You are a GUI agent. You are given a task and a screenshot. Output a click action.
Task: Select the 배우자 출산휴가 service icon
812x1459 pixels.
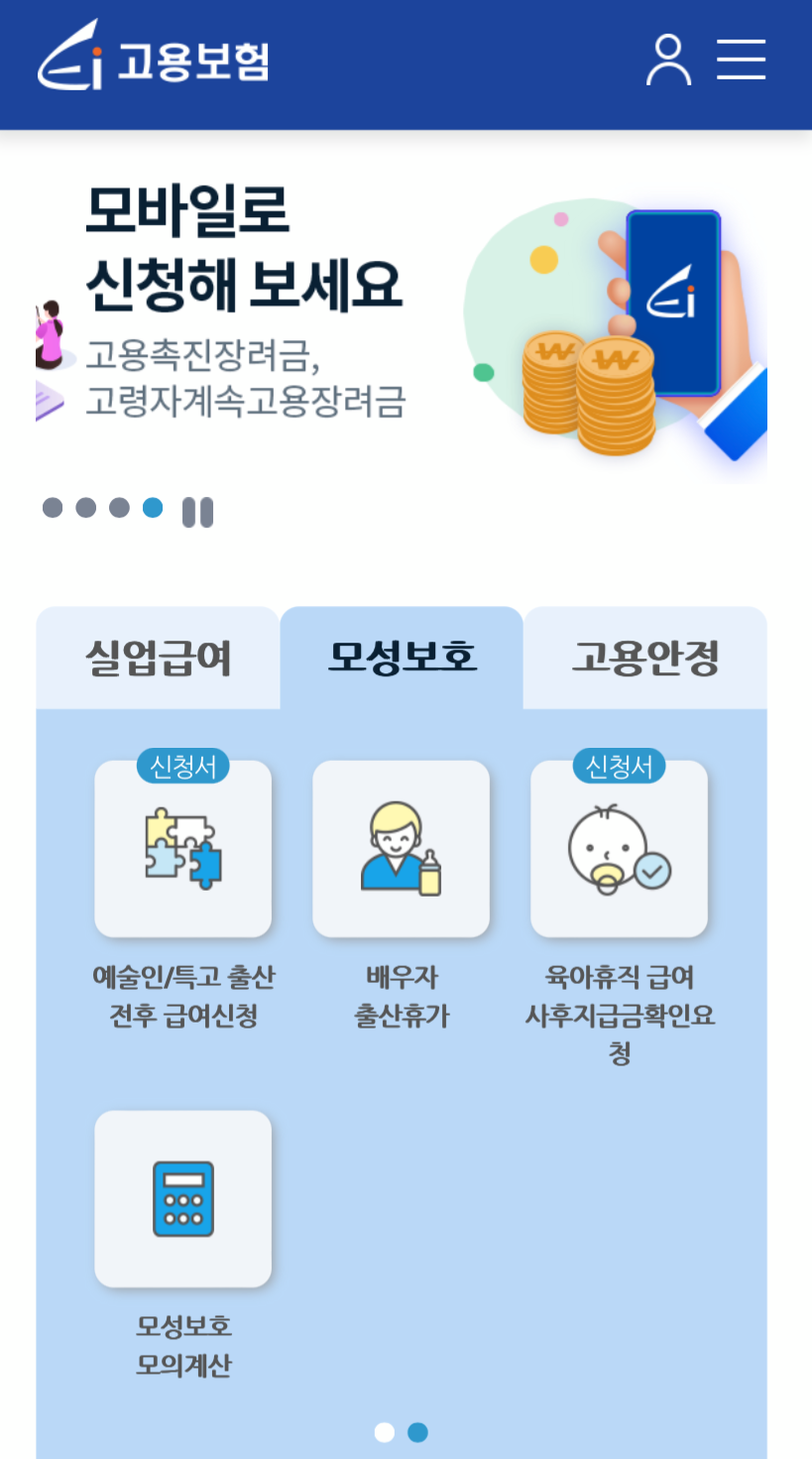(401, 848)
